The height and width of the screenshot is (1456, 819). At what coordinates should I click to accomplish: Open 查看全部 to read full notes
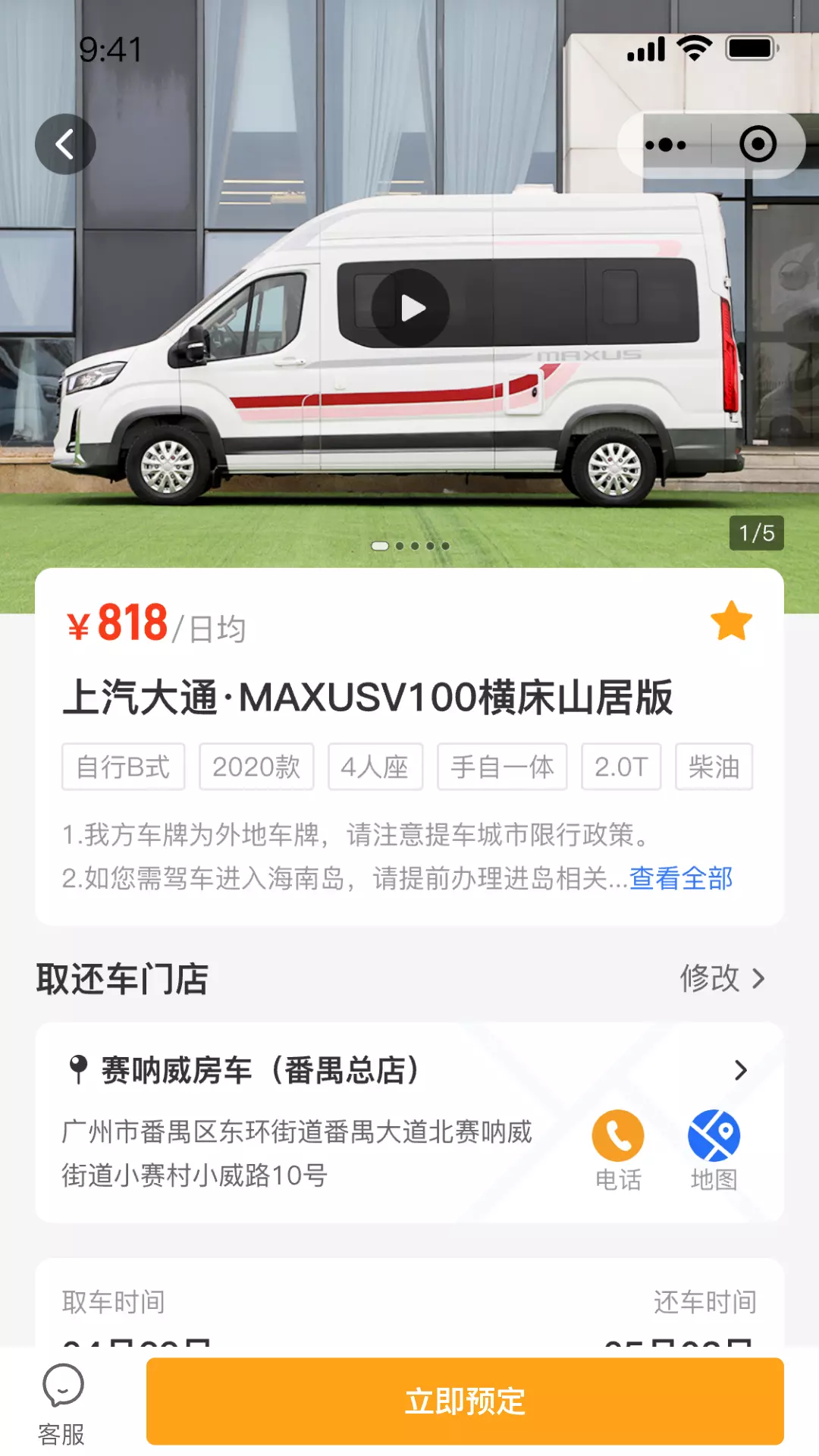tap(681, 878)
